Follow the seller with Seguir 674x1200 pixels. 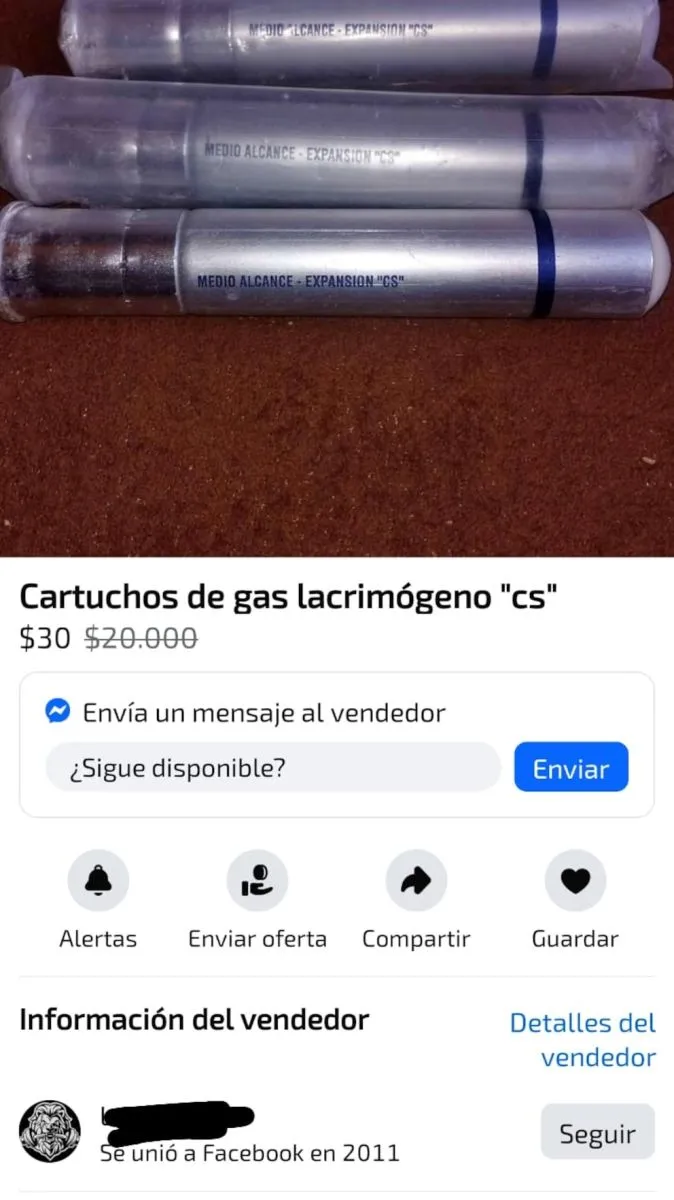597,1133
